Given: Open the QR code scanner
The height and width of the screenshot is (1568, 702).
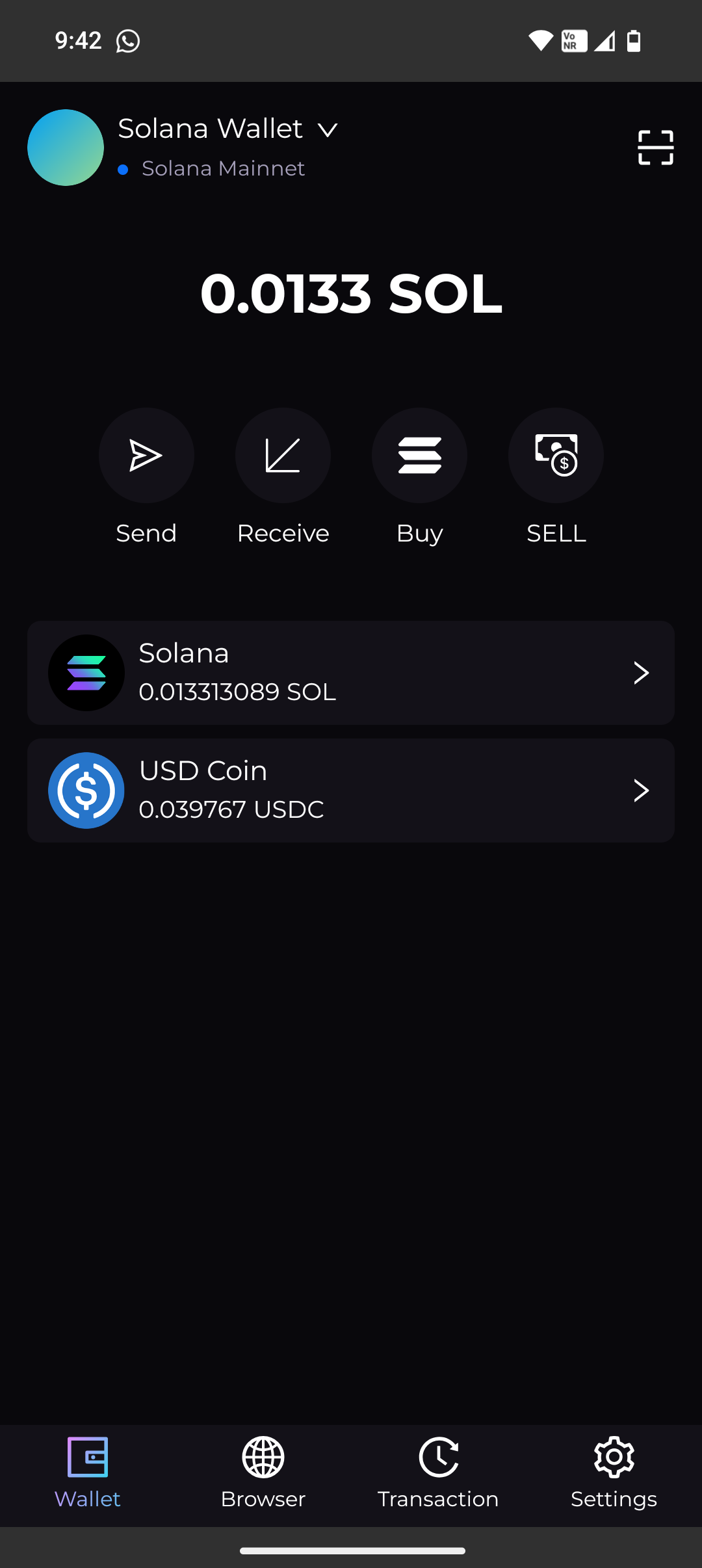Looking at the screenshot, I should pyautogui.click(x=655, y=148).
